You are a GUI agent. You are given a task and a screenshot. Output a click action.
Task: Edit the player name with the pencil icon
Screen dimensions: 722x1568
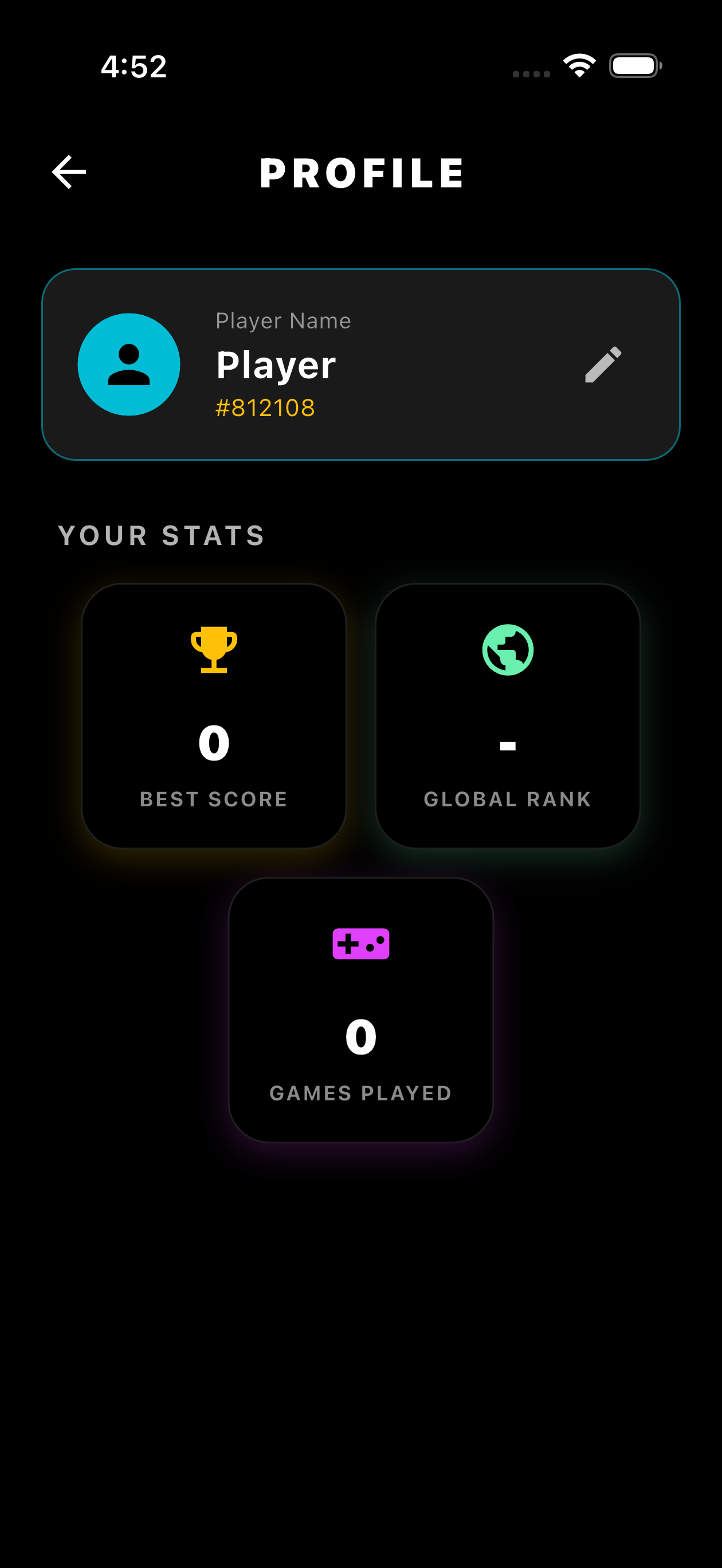(x=603, y=364)
